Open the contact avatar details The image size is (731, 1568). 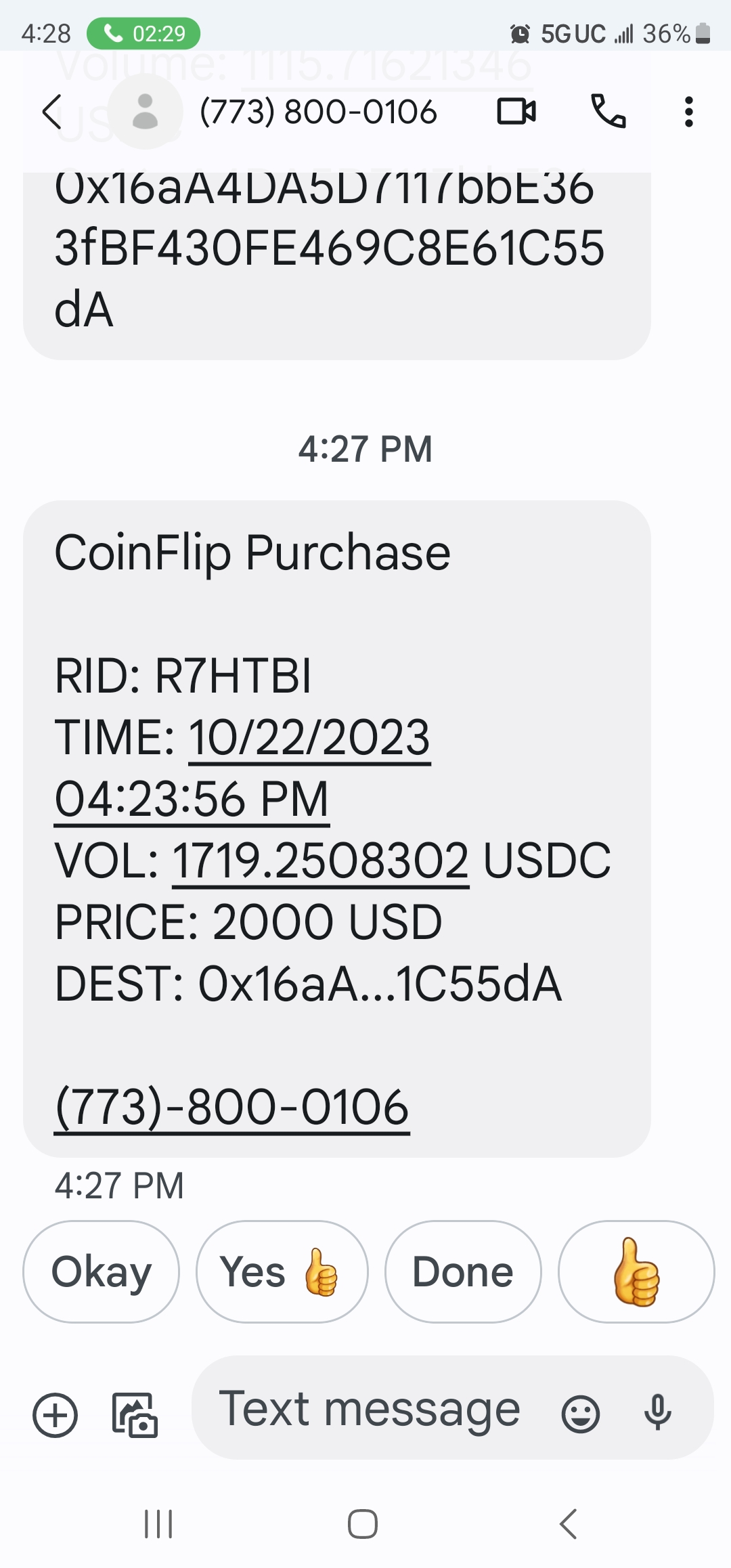pos(145,112)
